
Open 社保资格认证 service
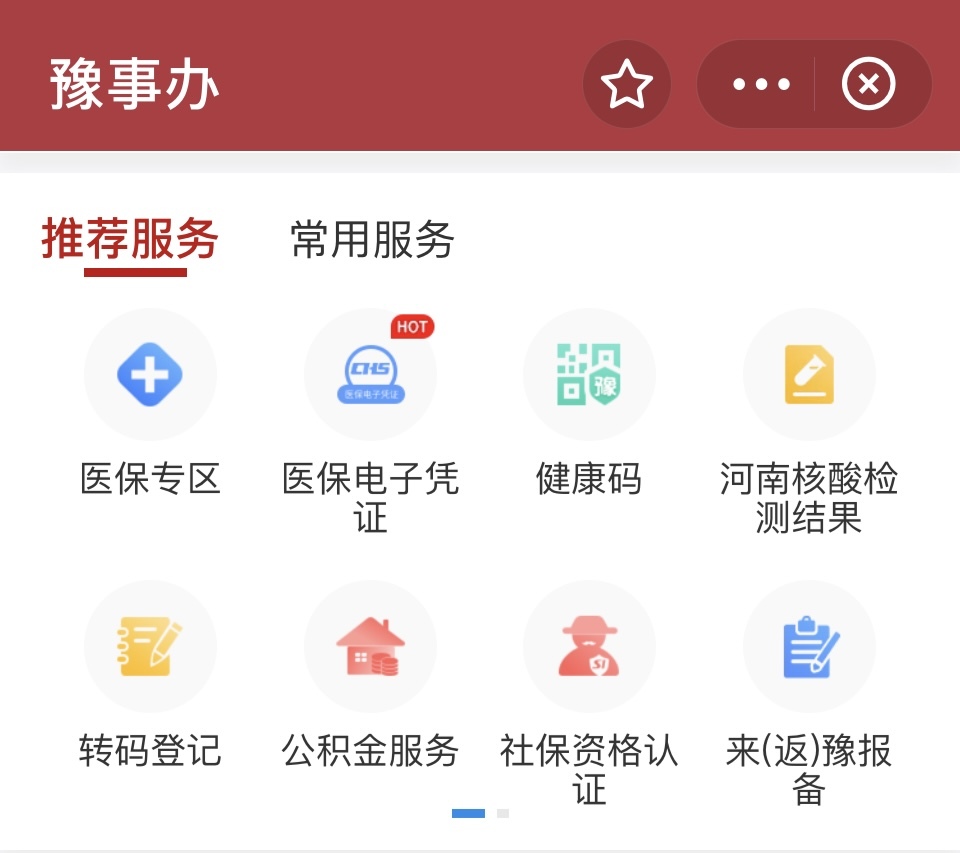[589, 648]
